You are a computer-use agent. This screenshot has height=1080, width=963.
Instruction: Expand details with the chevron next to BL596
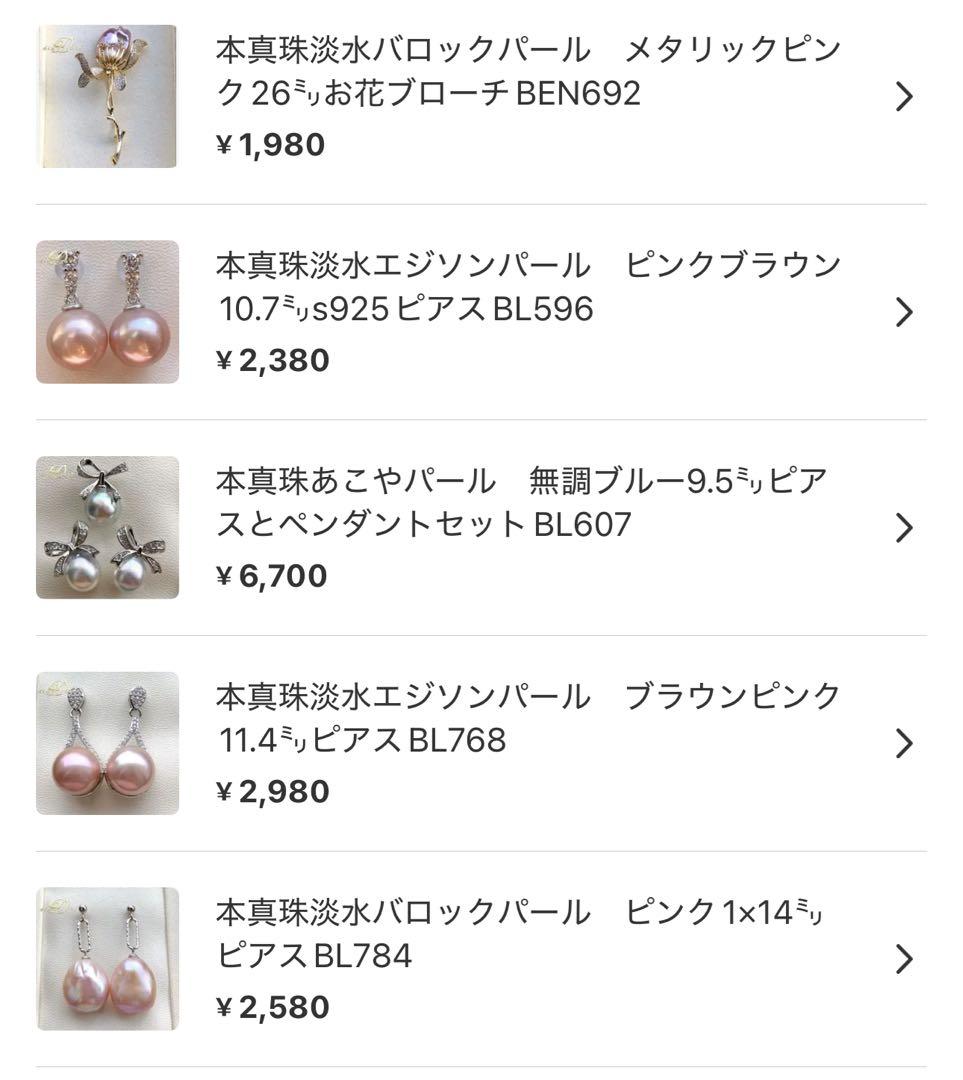tap(905, 312)
